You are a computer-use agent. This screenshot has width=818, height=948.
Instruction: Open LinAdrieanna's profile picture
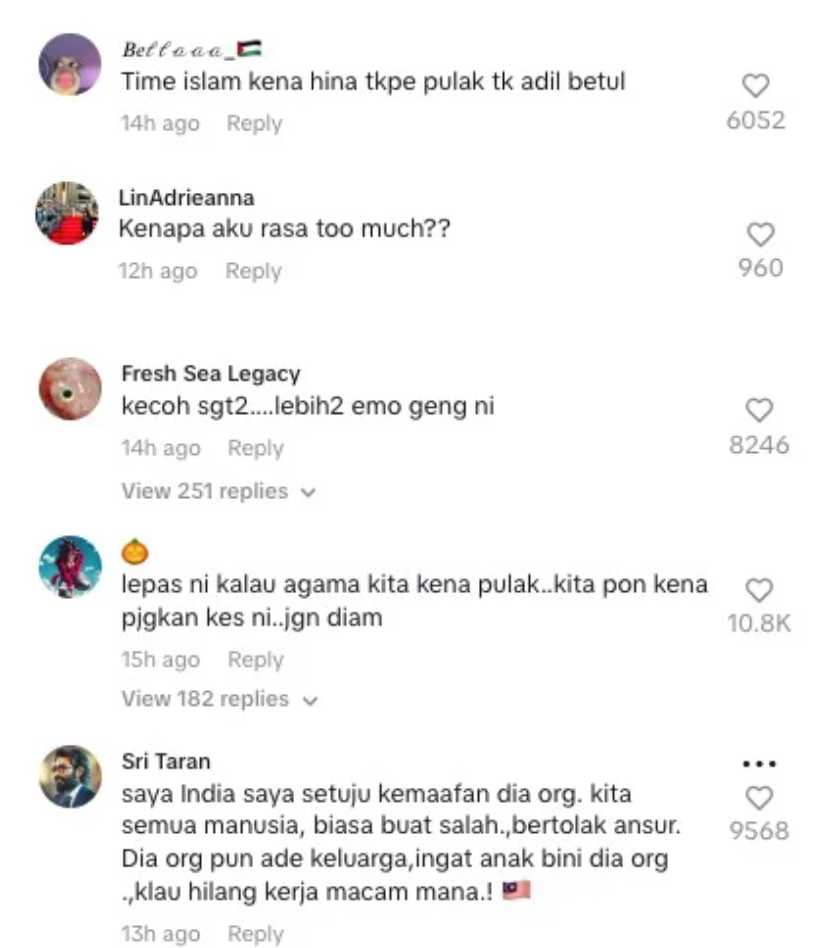68,213
